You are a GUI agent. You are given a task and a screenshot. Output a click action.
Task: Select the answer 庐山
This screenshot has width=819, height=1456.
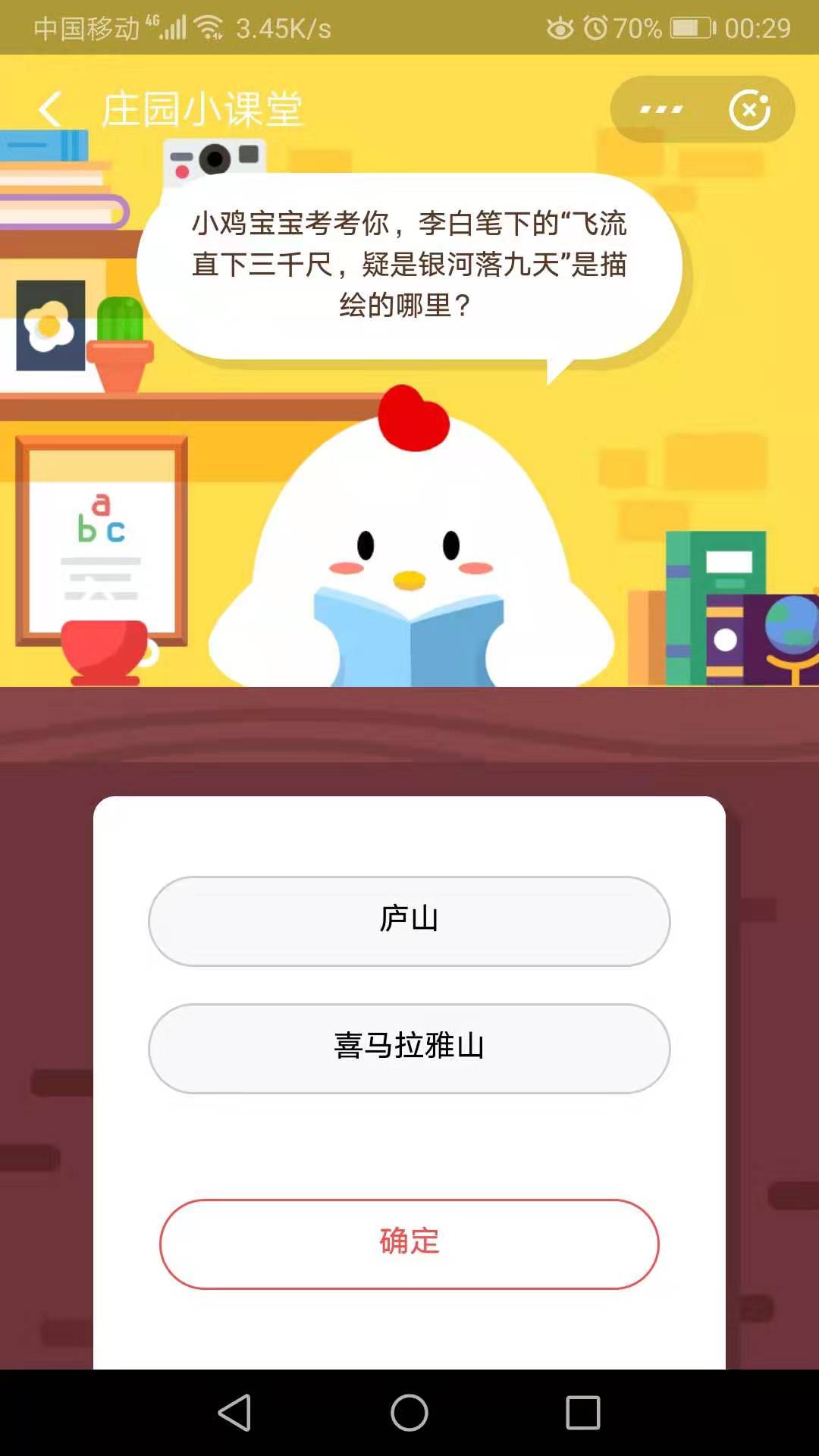point(409,921)
